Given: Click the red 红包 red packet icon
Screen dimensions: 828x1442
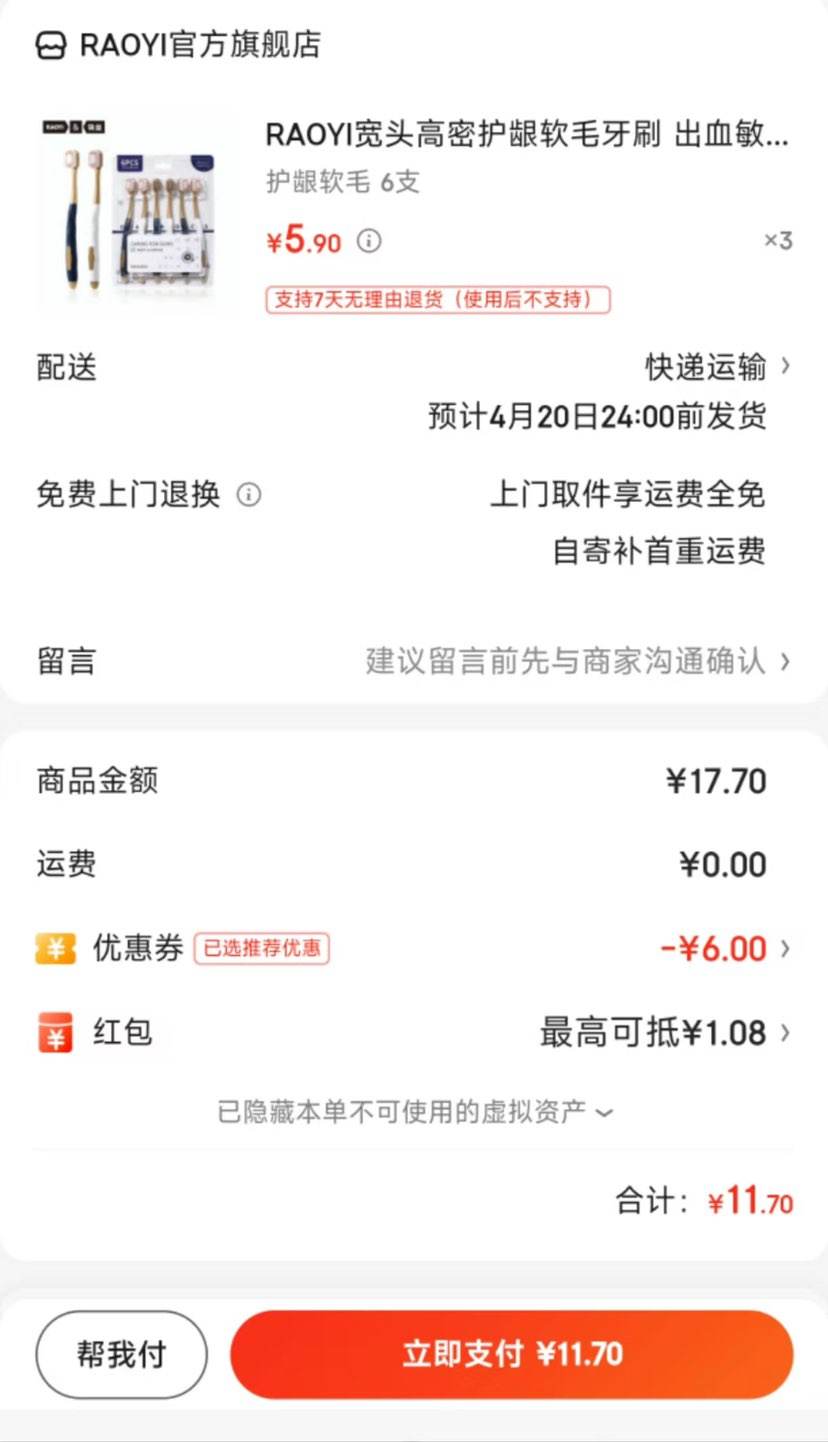Looking at the screenshot, I should coord(56,1033).
